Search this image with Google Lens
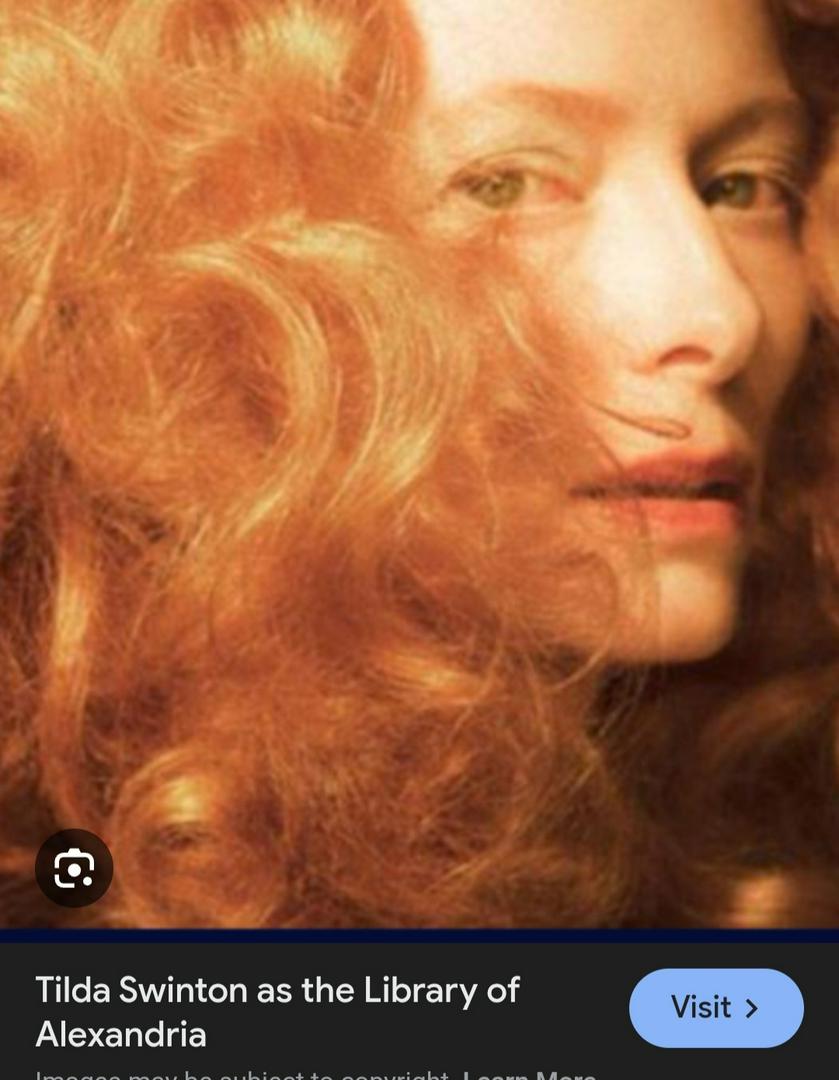Viewport: 839px width, 1080px height. [x=74, y=868]
